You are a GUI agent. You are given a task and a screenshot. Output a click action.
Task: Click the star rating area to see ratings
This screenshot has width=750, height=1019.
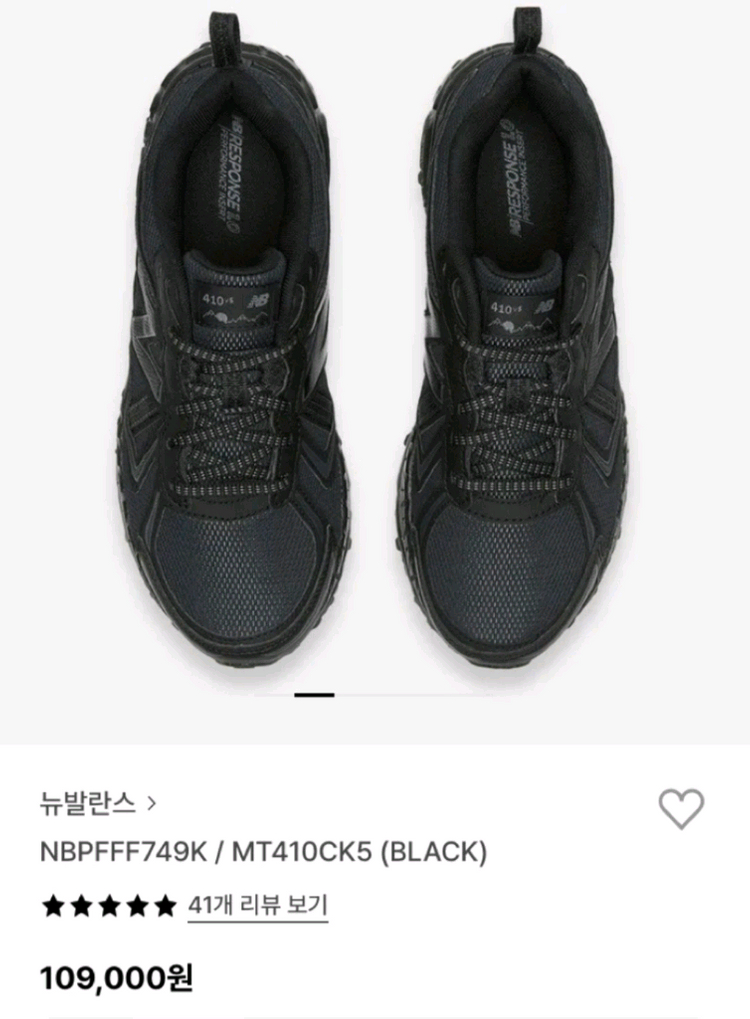[x=108, y=902]
